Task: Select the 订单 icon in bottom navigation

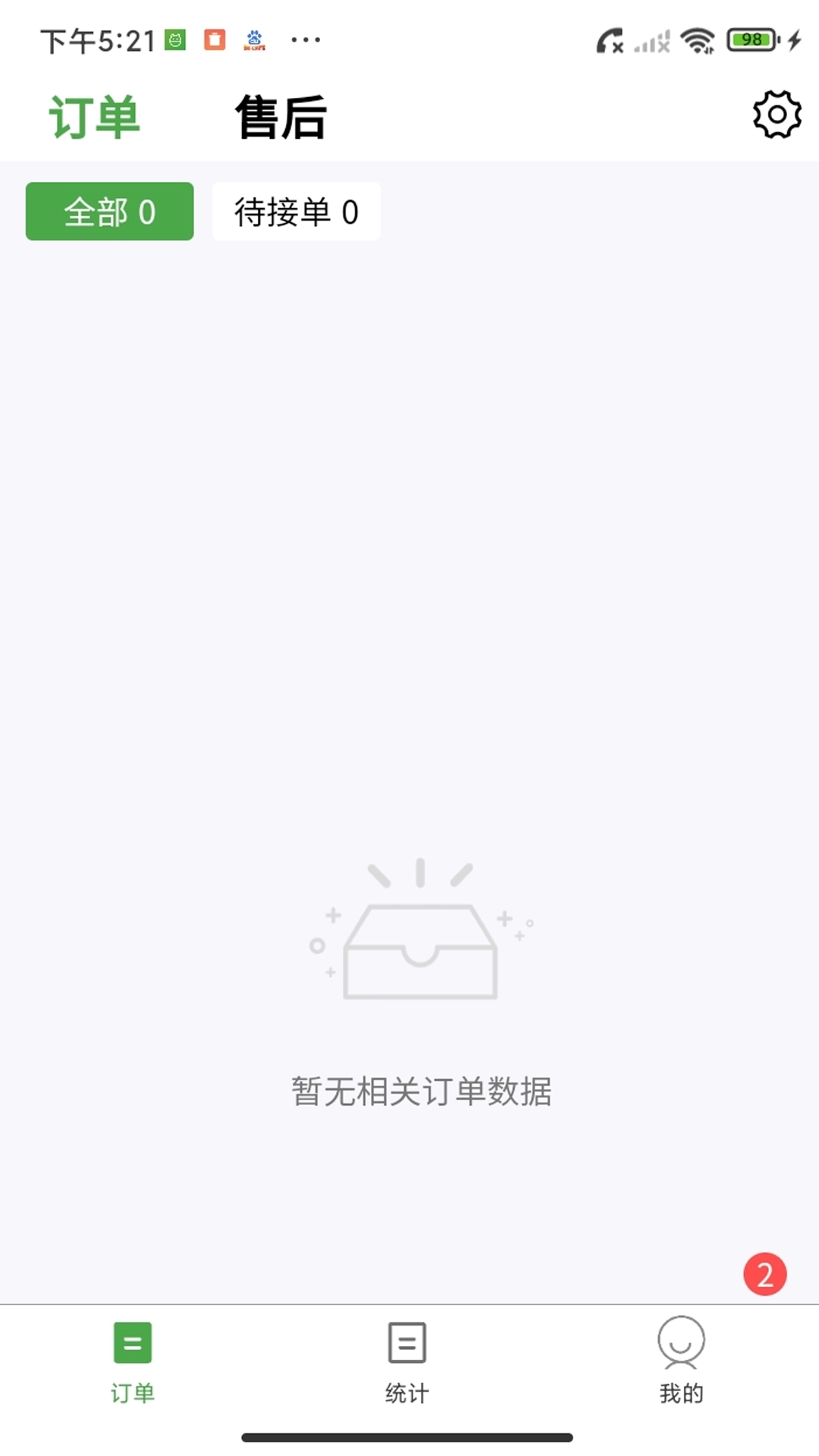Action: pos(133,1341)
